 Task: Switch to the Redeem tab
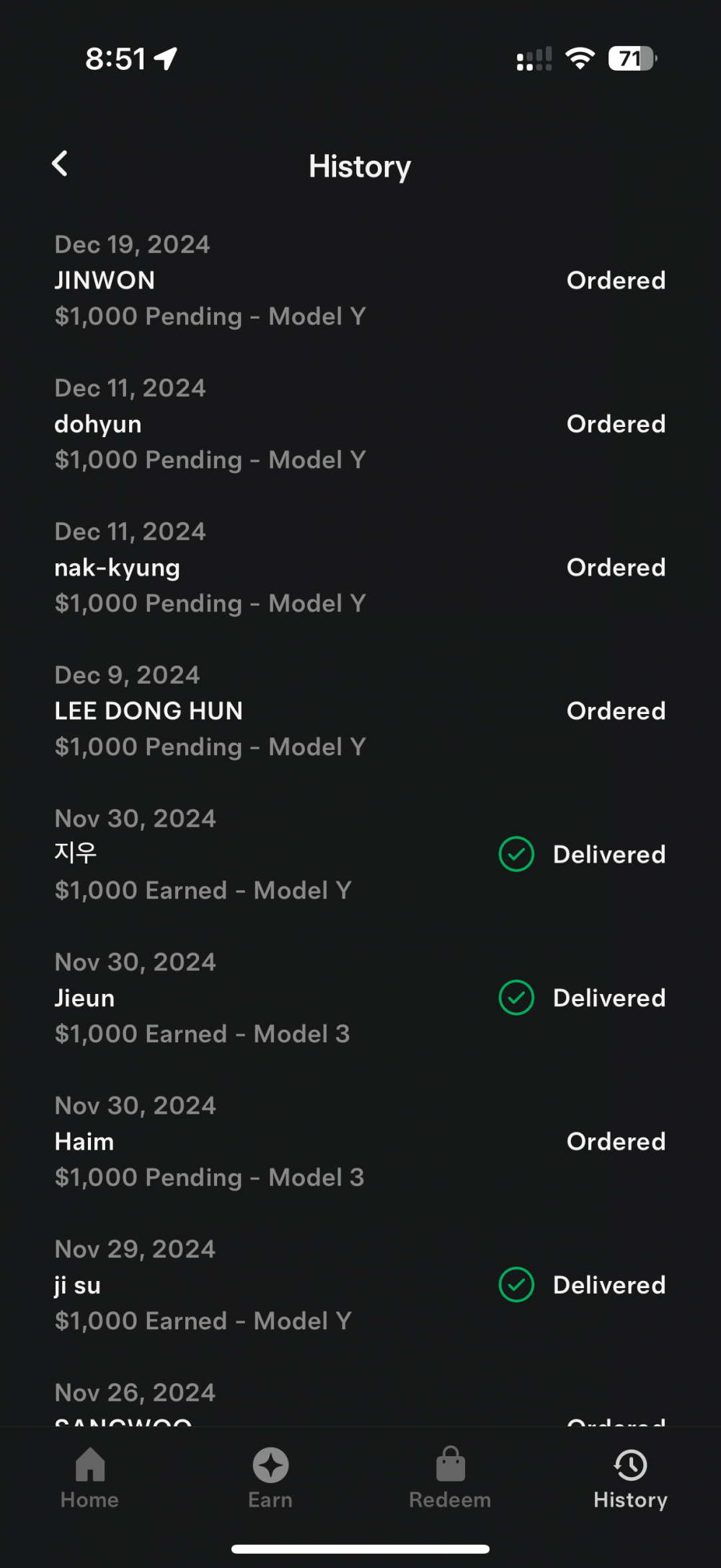(x=450, y=1478)
